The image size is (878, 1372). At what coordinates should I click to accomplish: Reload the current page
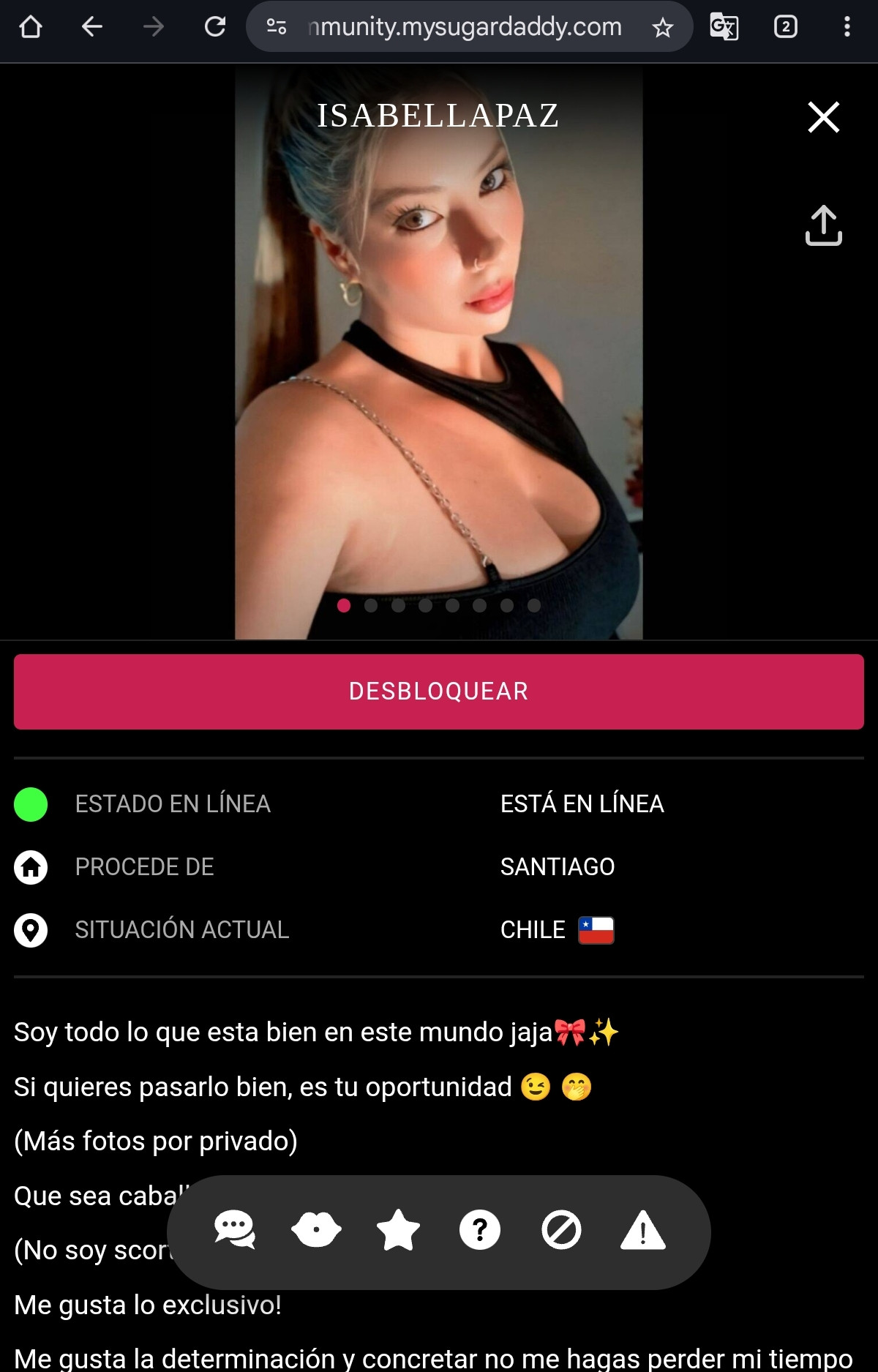tap(215, 27)
